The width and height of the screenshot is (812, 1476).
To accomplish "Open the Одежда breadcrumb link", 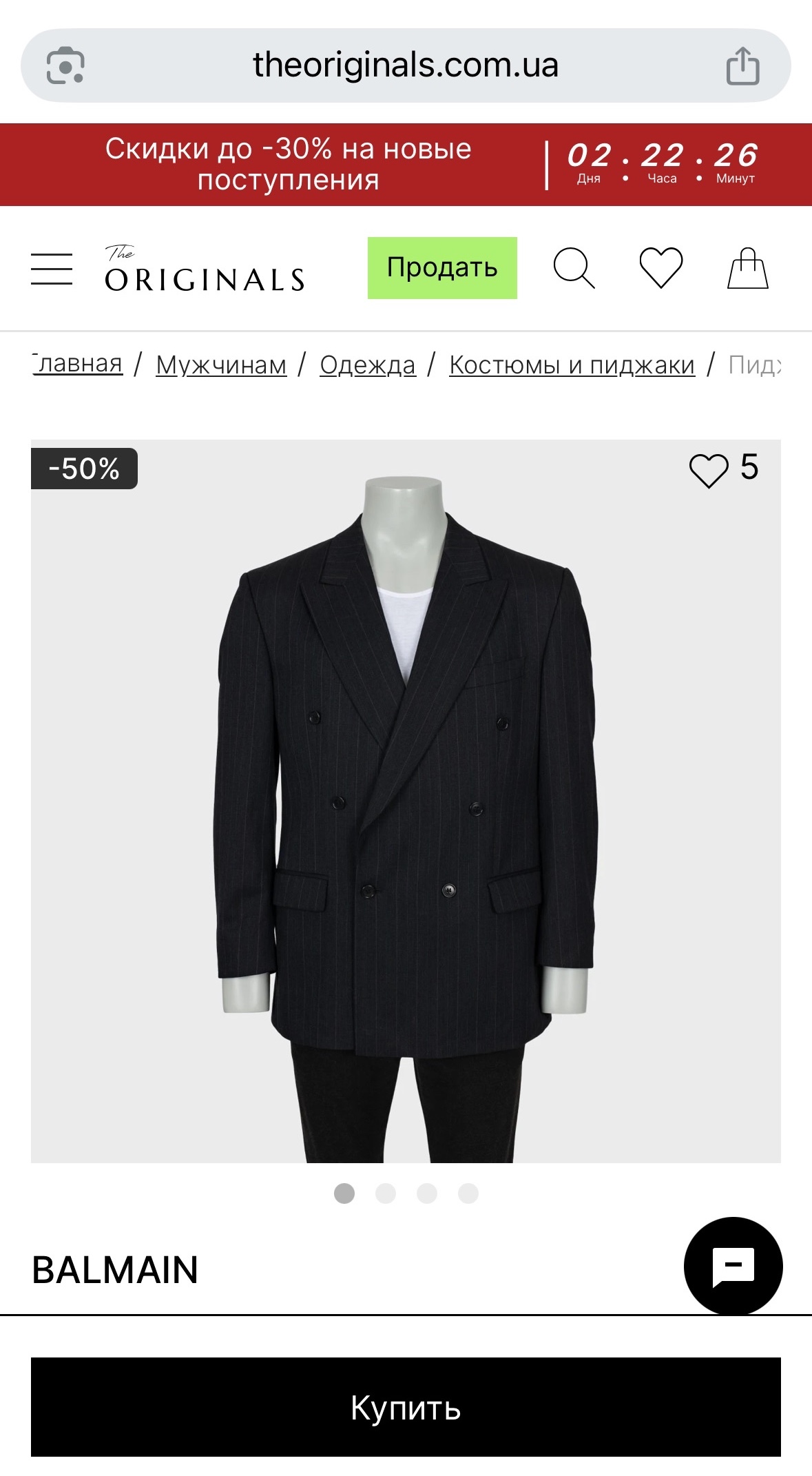I will (368, 365).
